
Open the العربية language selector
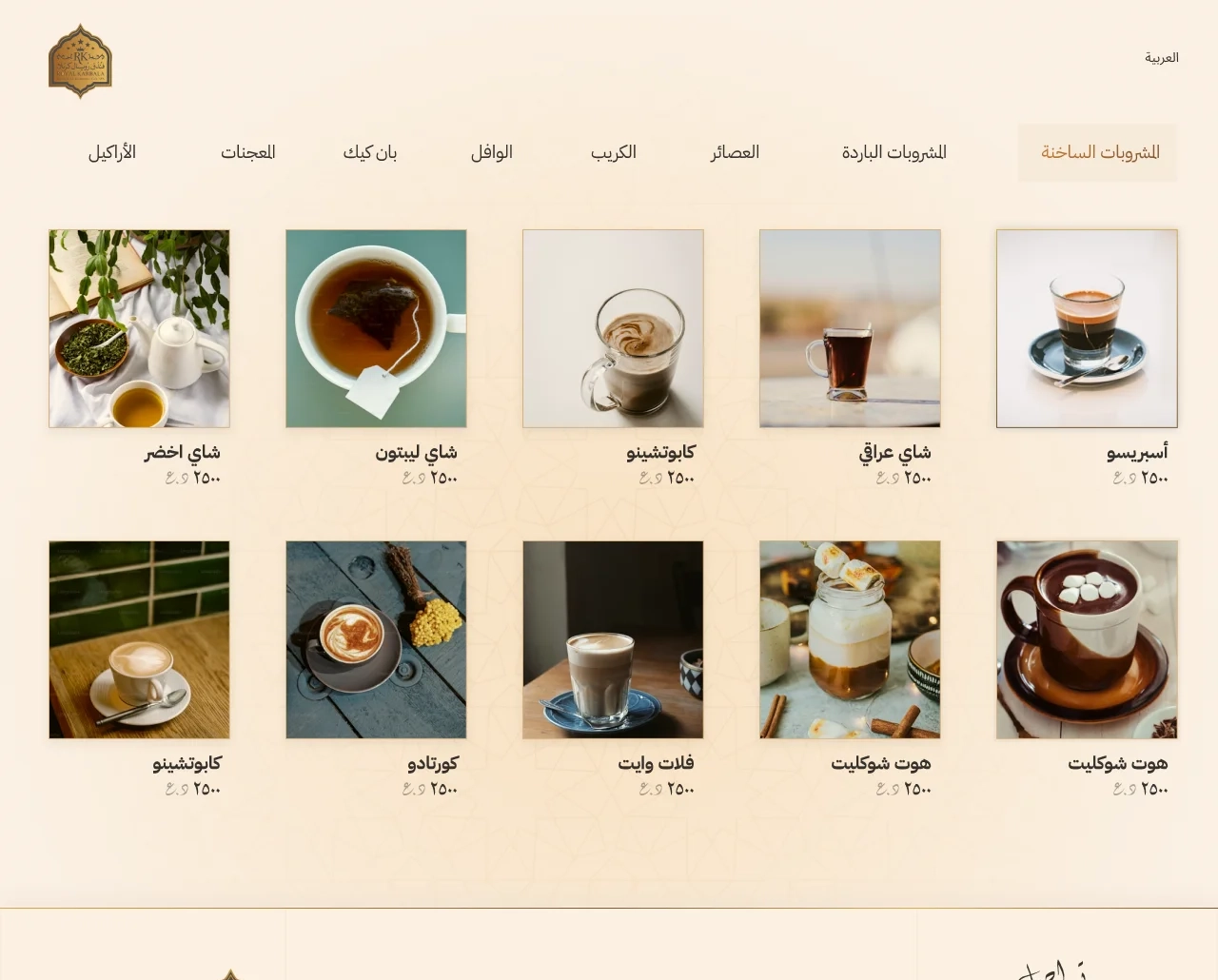coord(1161,58)
